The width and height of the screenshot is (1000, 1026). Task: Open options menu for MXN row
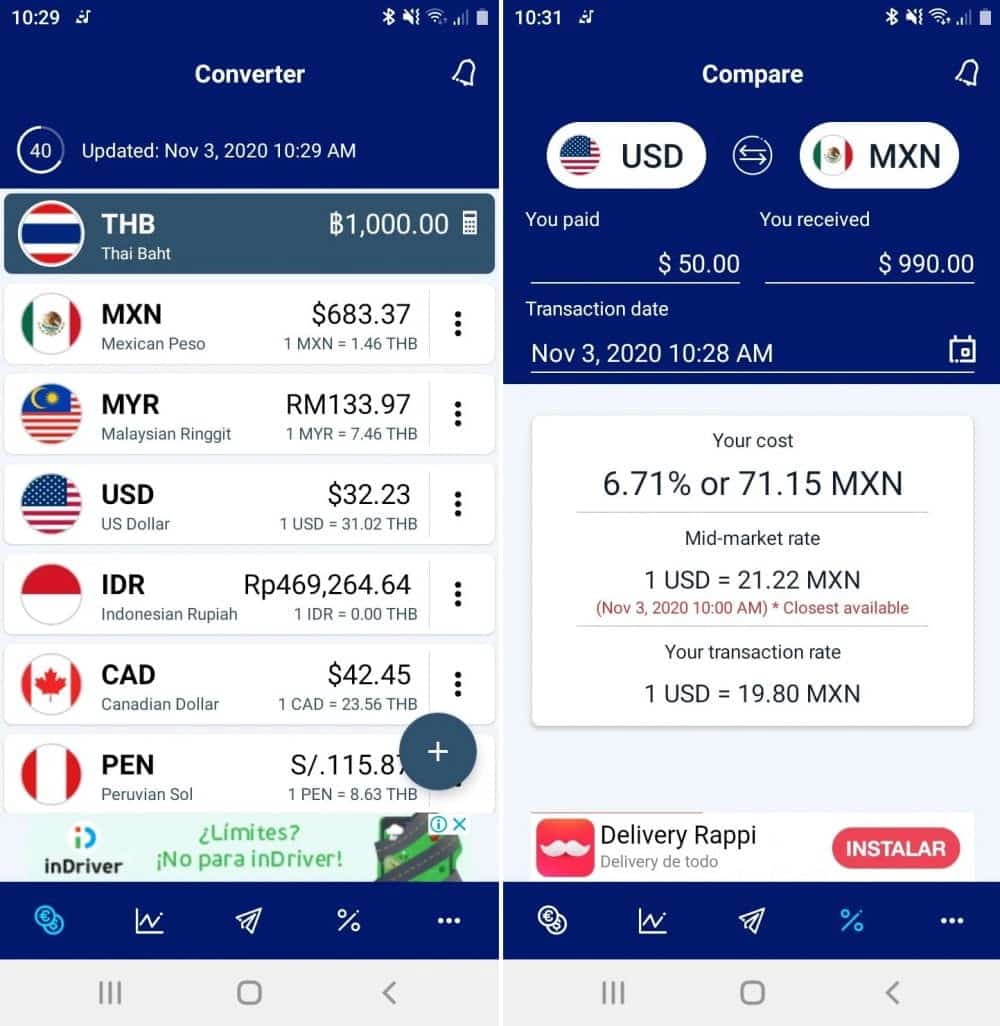pos(458,324)
